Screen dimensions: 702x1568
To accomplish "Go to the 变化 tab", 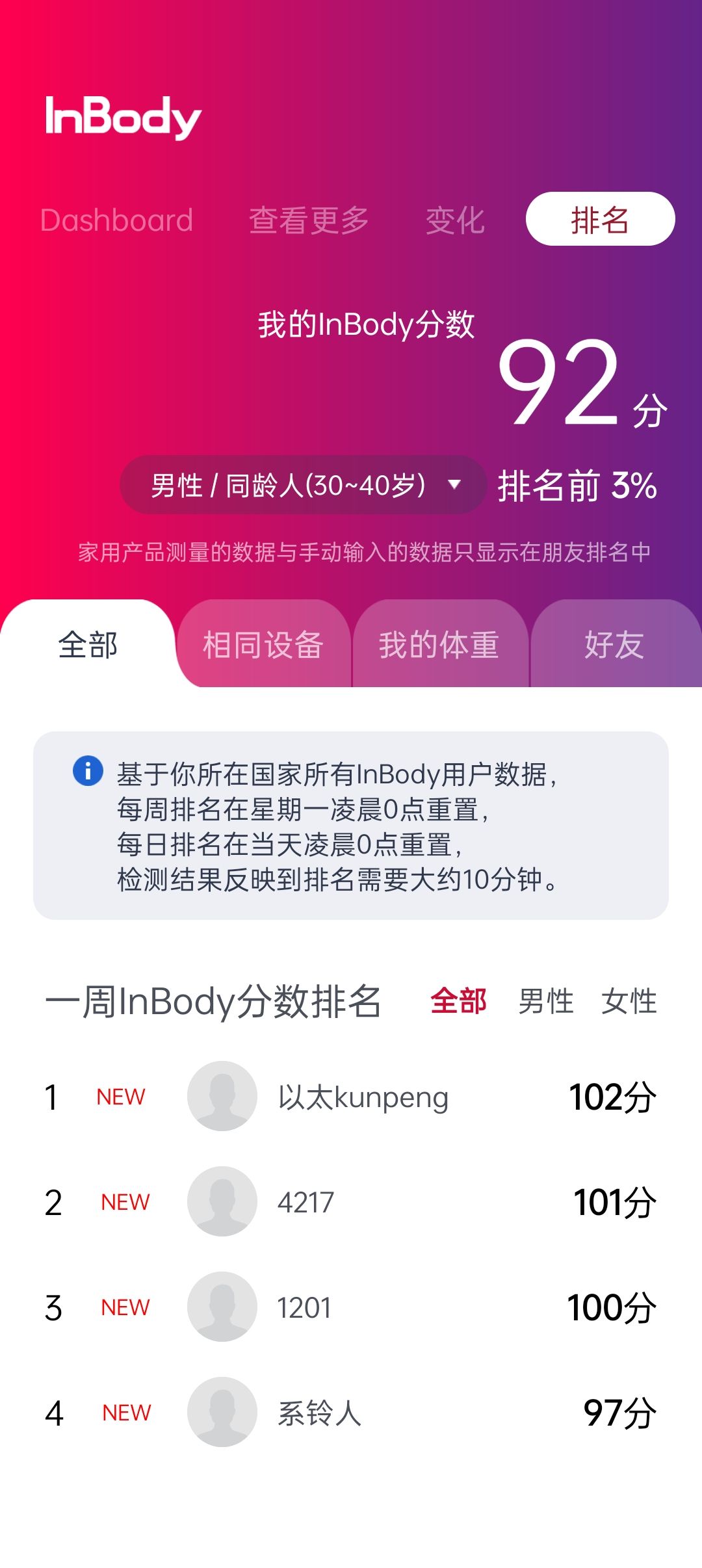I will point(455,220).
